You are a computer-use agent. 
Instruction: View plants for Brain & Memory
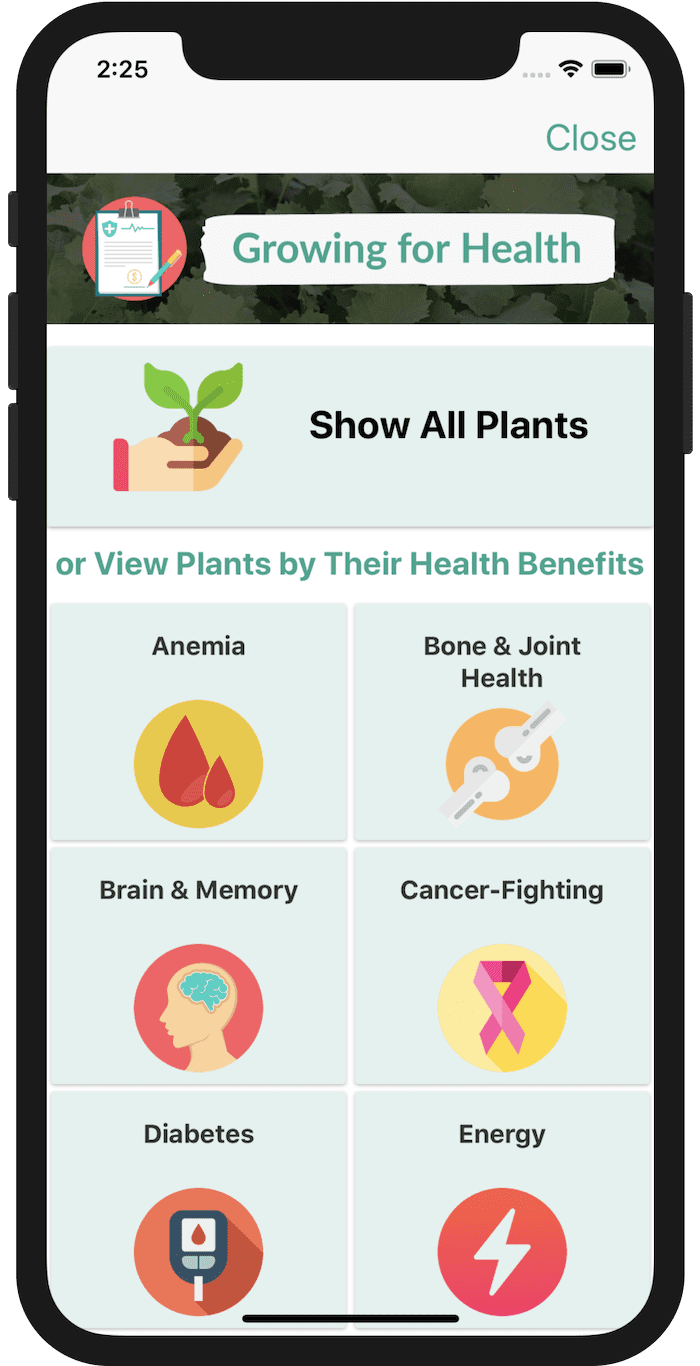pos(198,966)
